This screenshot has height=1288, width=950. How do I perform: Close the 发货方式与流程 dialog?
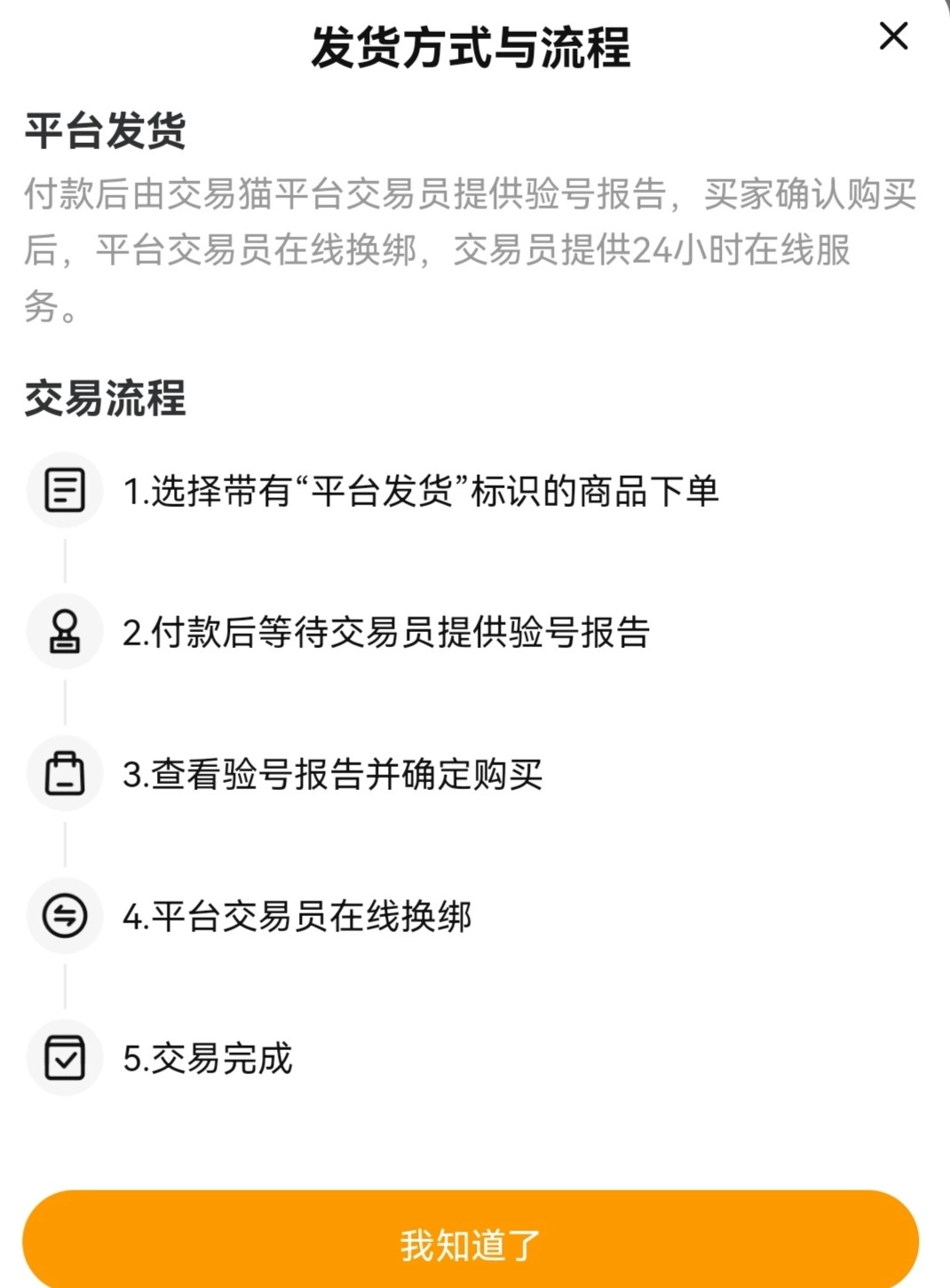(x=893, y=36)
